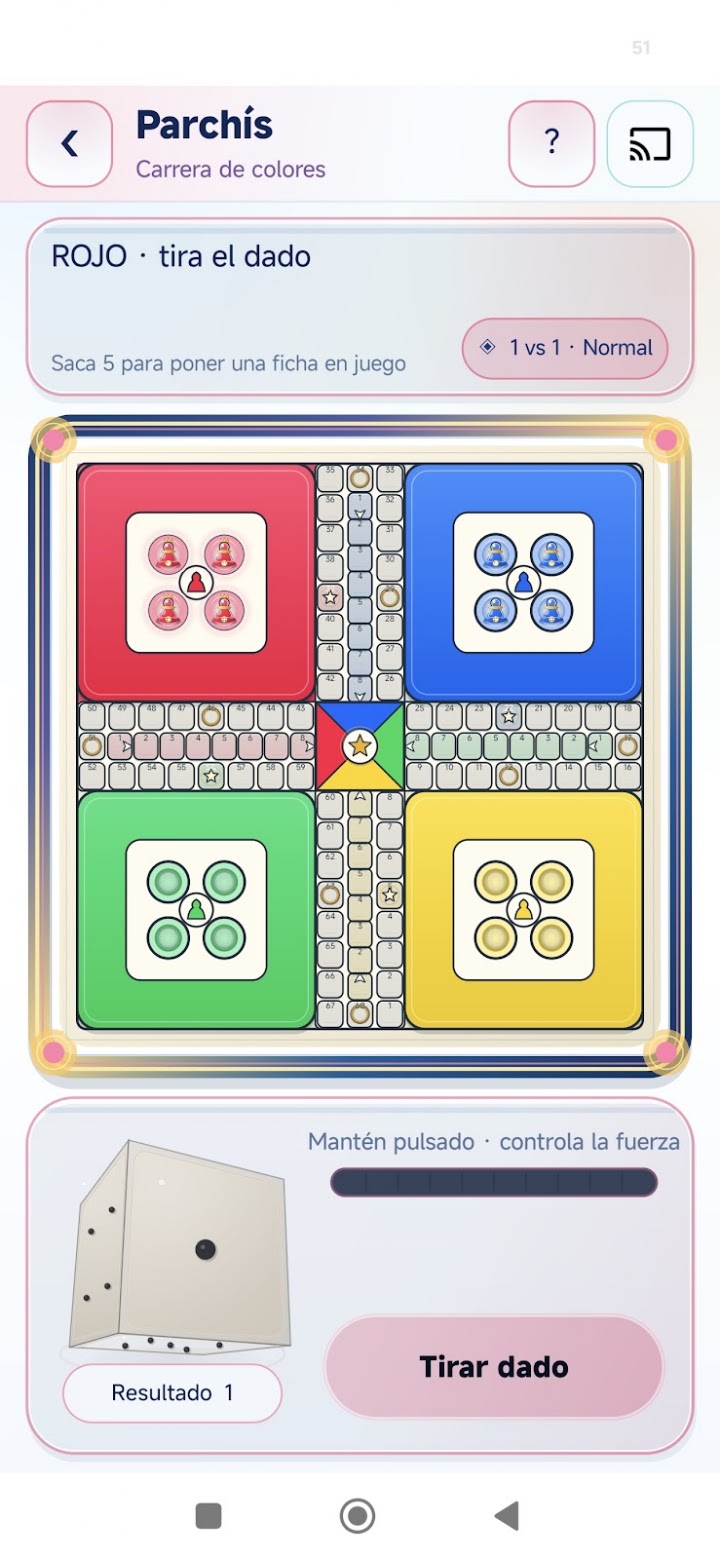
Task: Go back using the arrow button
Action: [x=69, y=144]
